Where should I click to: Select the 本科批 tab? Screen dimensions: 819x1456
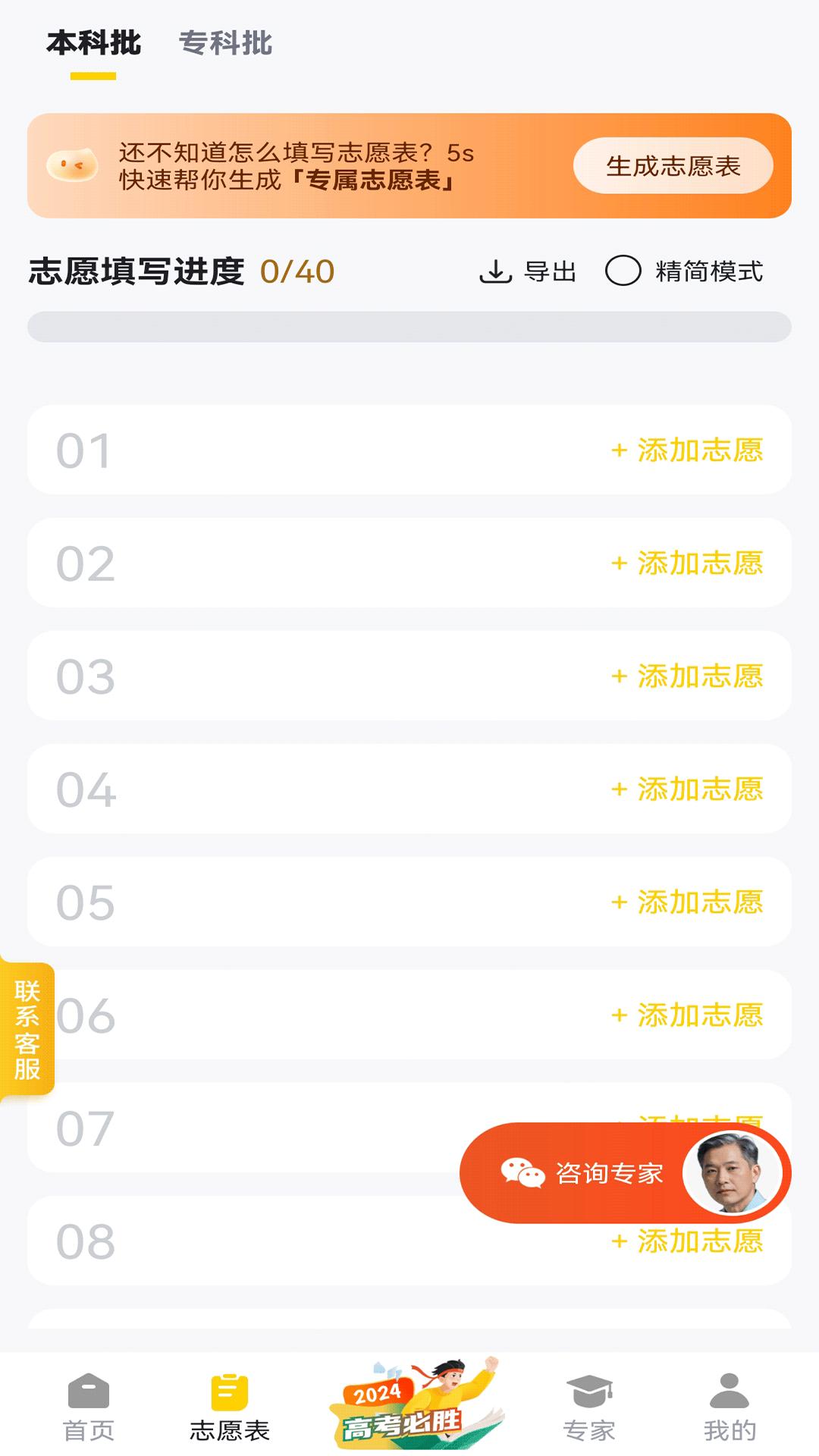click(x=93, y=43)
